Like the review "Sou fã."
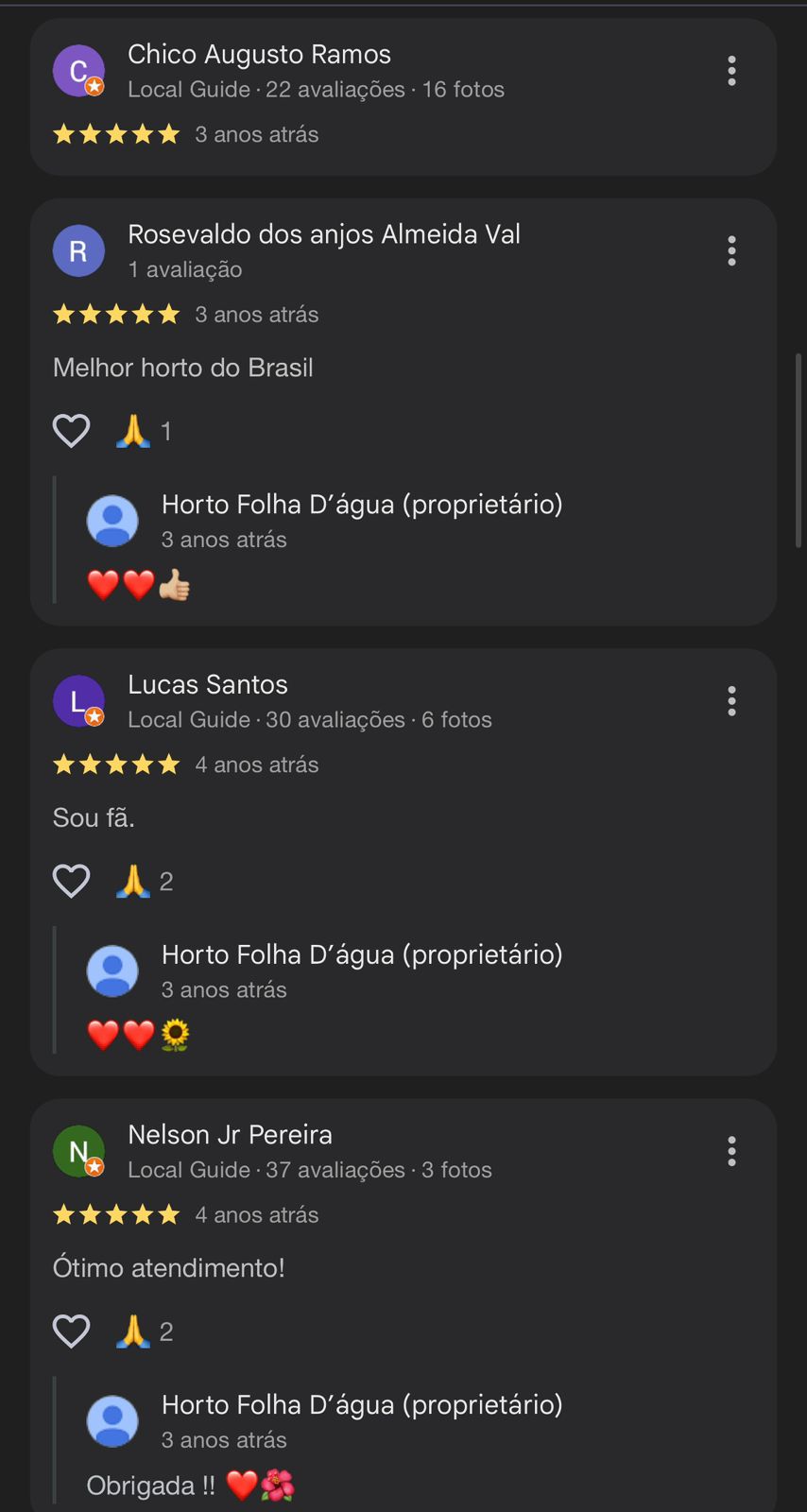The height and width of the screenshot is (1512, 807). [71, 882]
